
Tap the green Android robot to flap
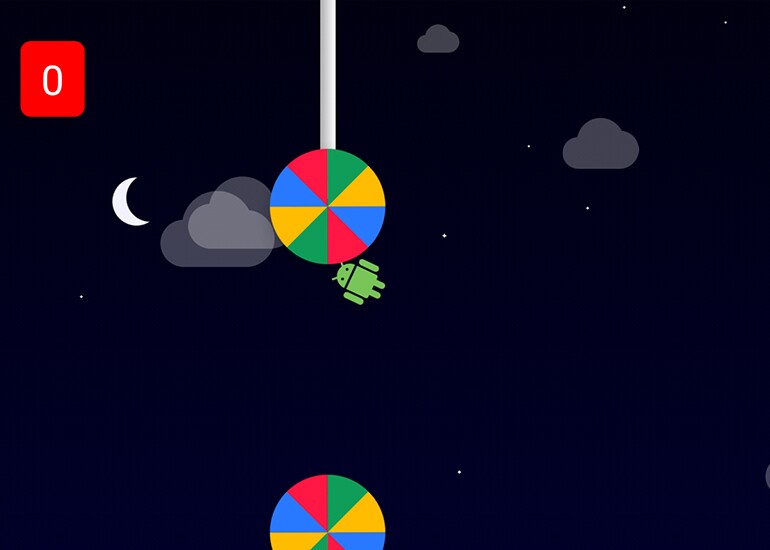(360, 281)
